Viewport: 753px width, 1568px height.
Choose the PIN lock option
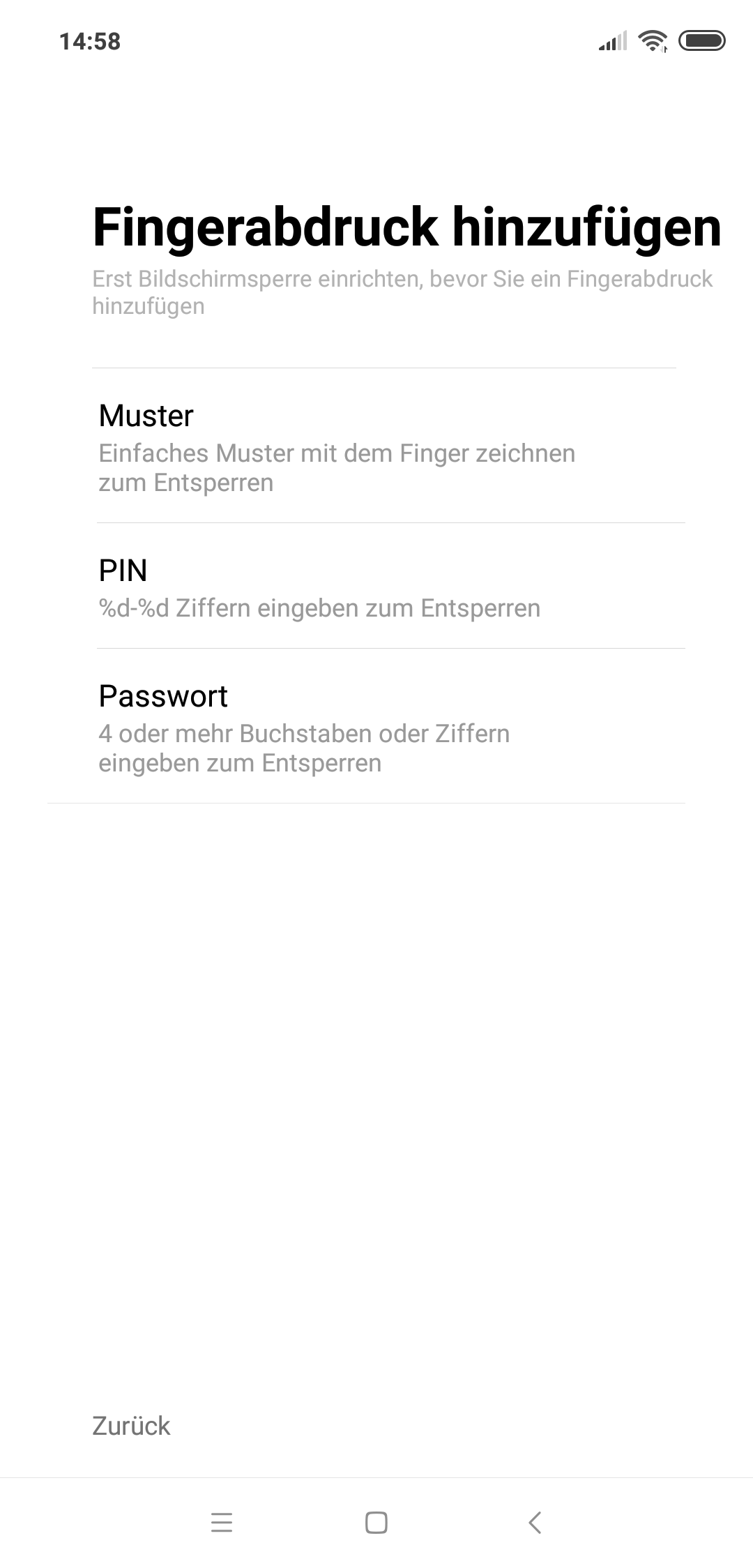[x=390, y=586]
